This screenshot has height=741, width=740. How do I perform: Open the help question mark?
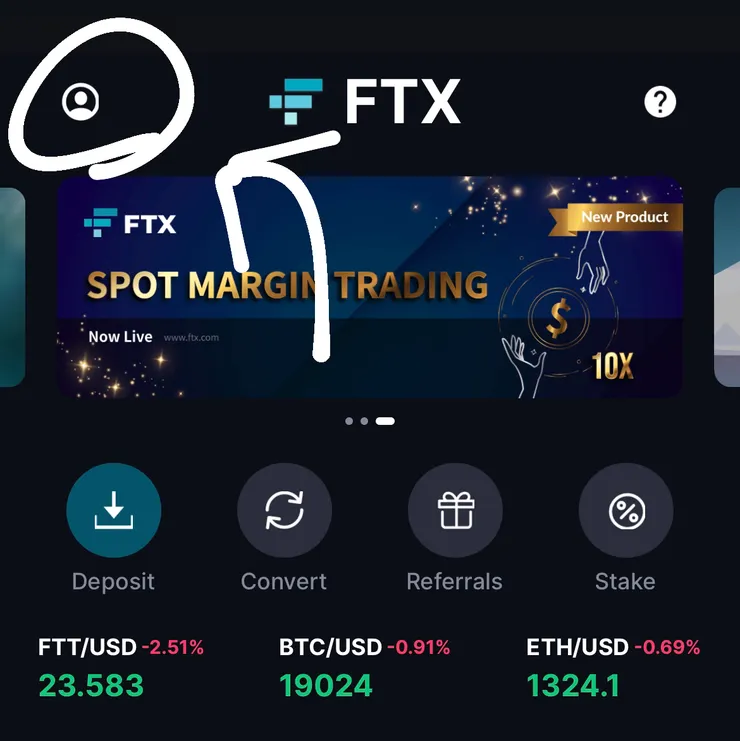click(x=660, y=102)
